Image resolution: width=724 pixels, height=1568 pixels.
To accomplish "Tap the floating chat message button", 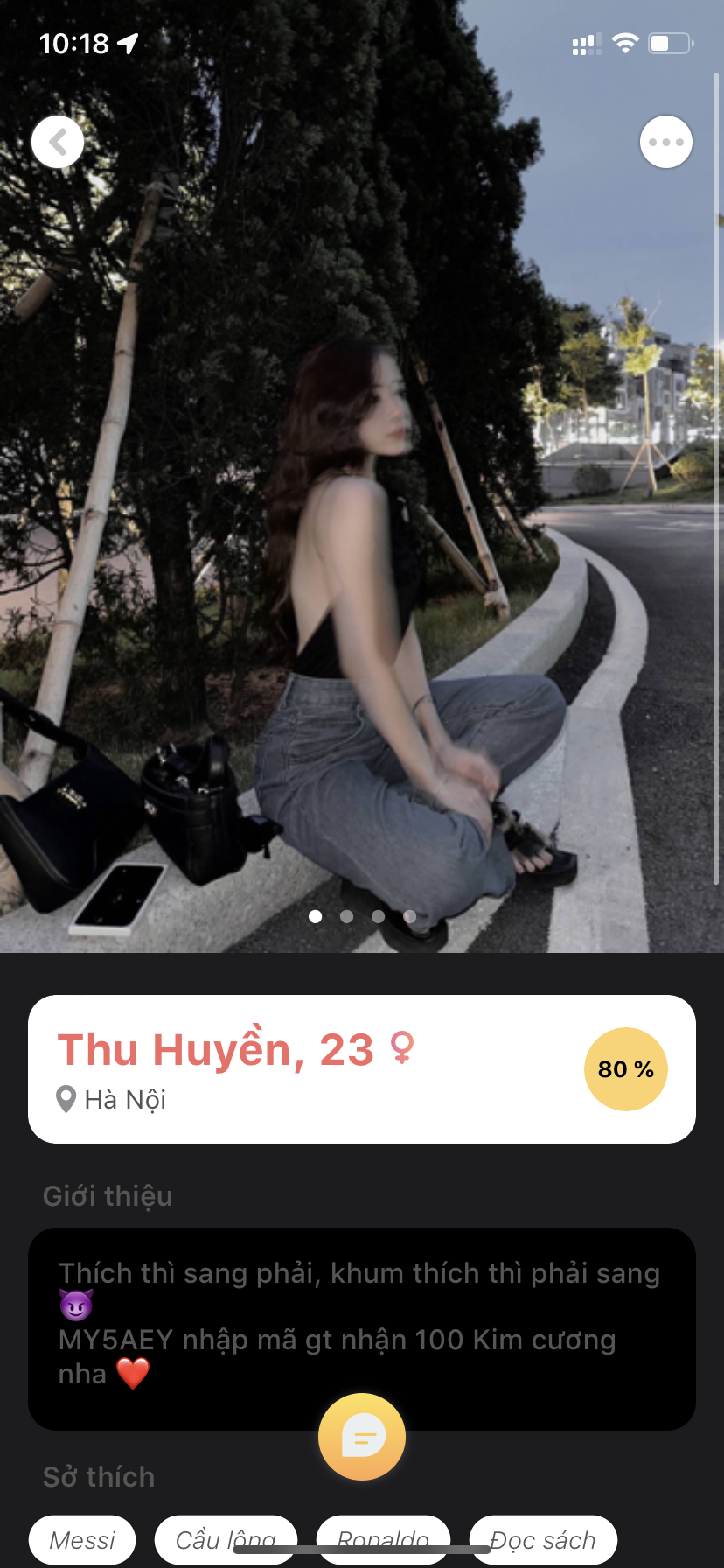I will coord(362,1437).
